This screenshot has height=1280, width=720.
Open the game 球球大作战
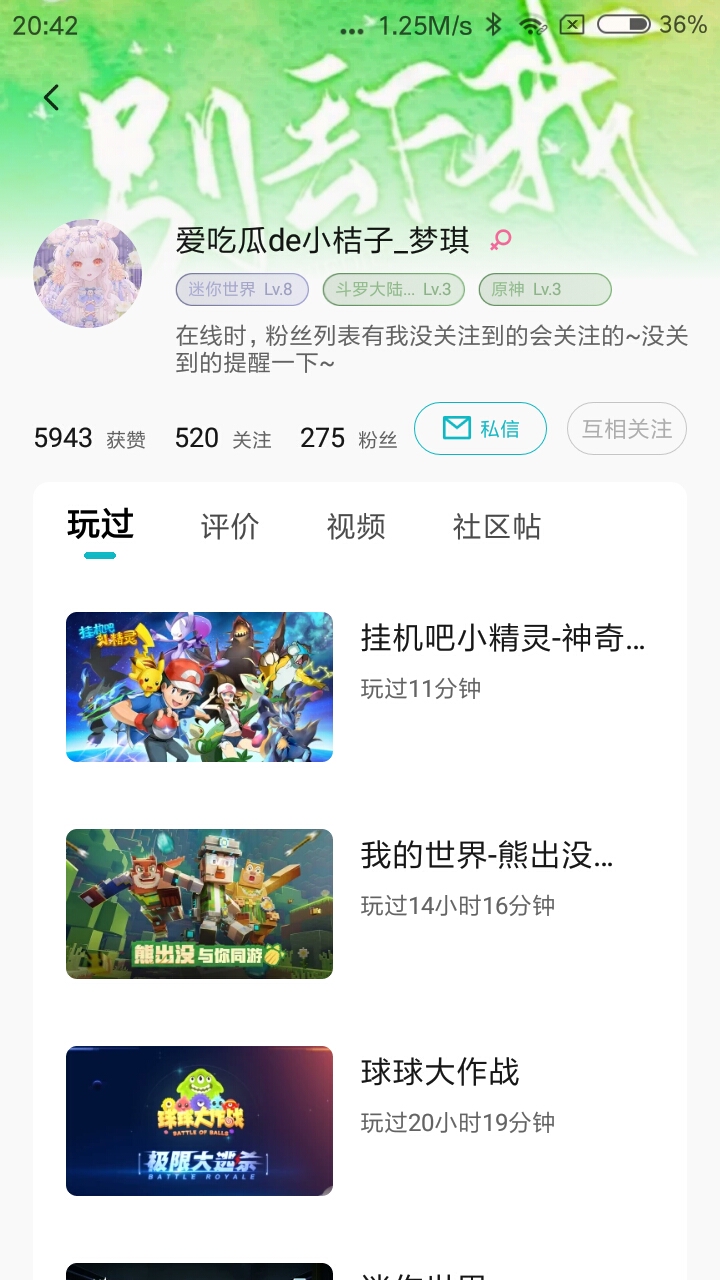[360, 1121]
